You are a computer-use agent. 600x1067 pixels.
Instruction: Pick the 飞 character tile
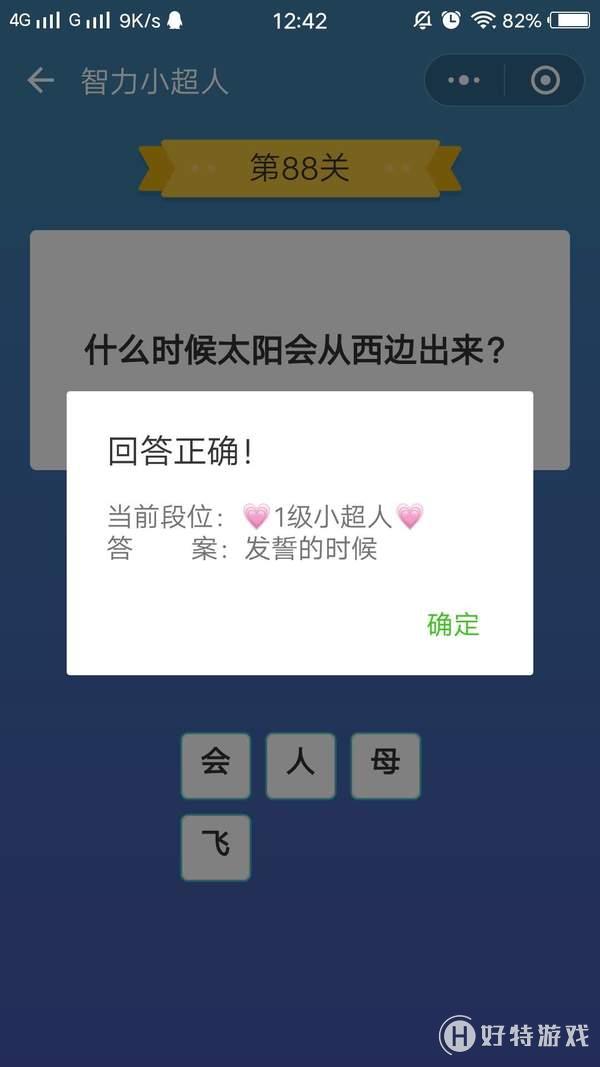coord(216,847)
